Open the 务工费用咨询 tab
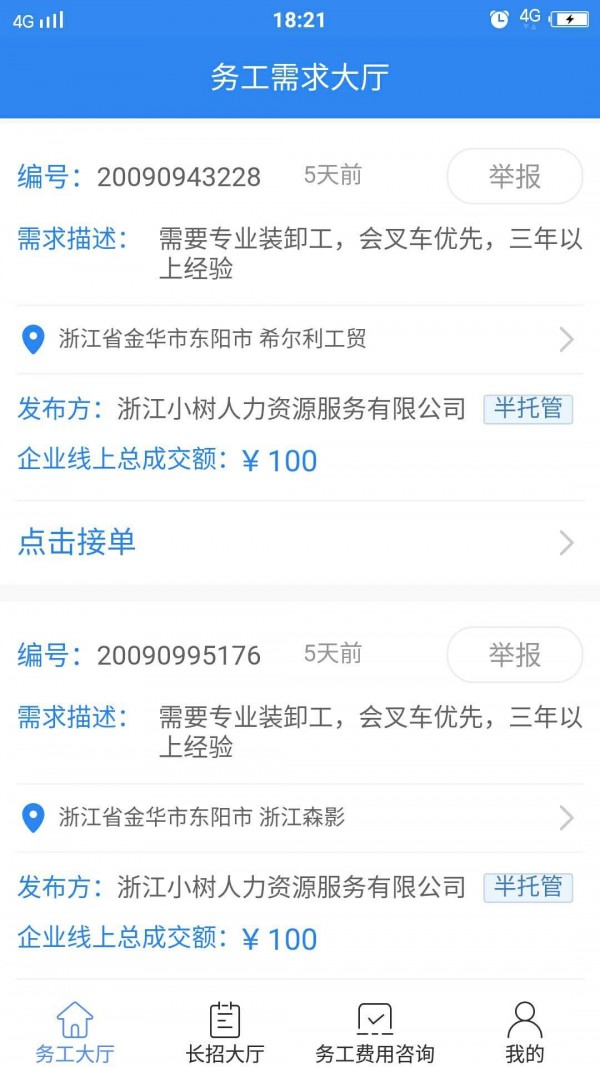Screen dimensions: 600x1067 375,1032
